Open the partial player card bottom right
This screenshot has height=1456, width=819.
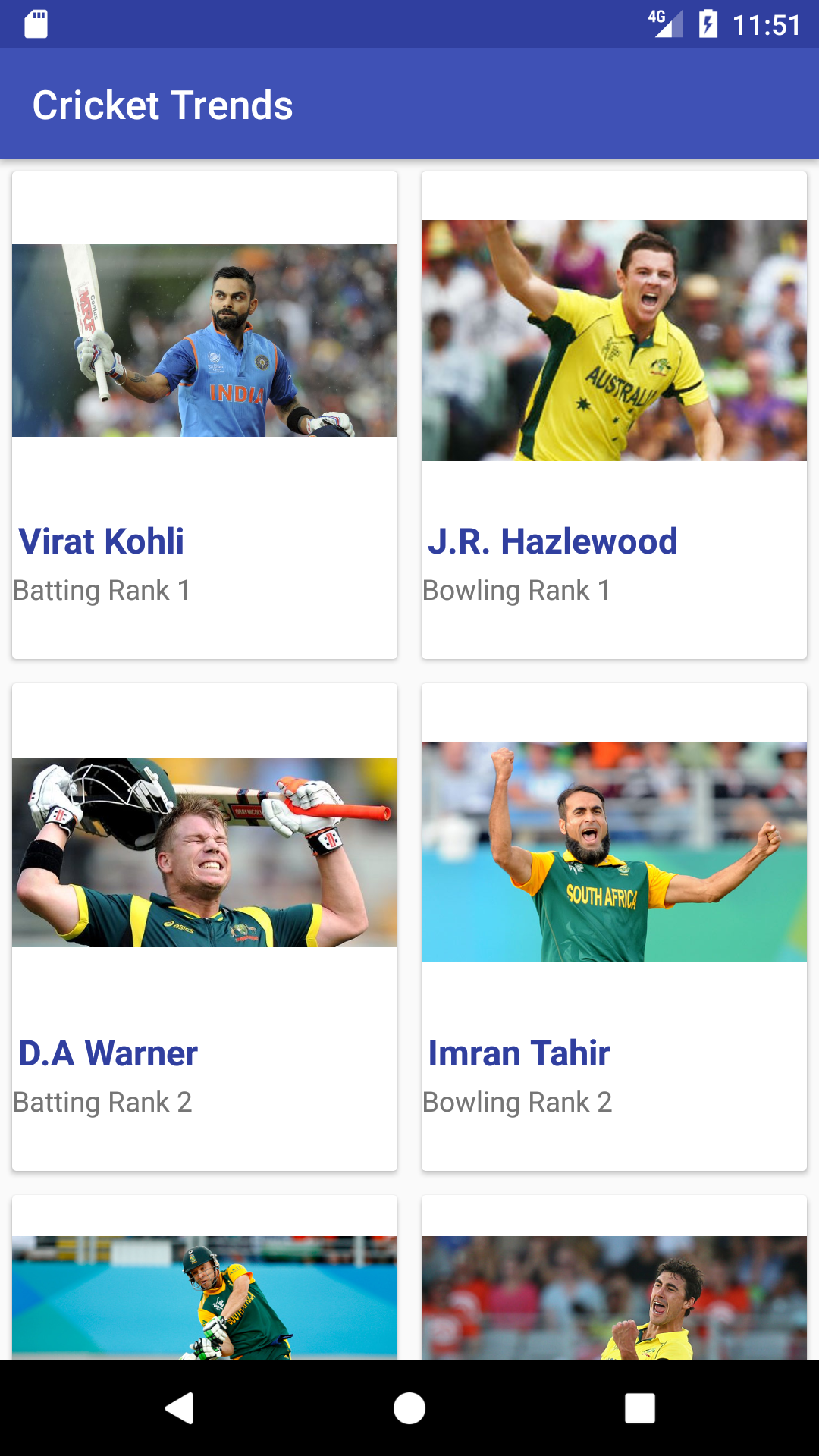point(613,1289)
